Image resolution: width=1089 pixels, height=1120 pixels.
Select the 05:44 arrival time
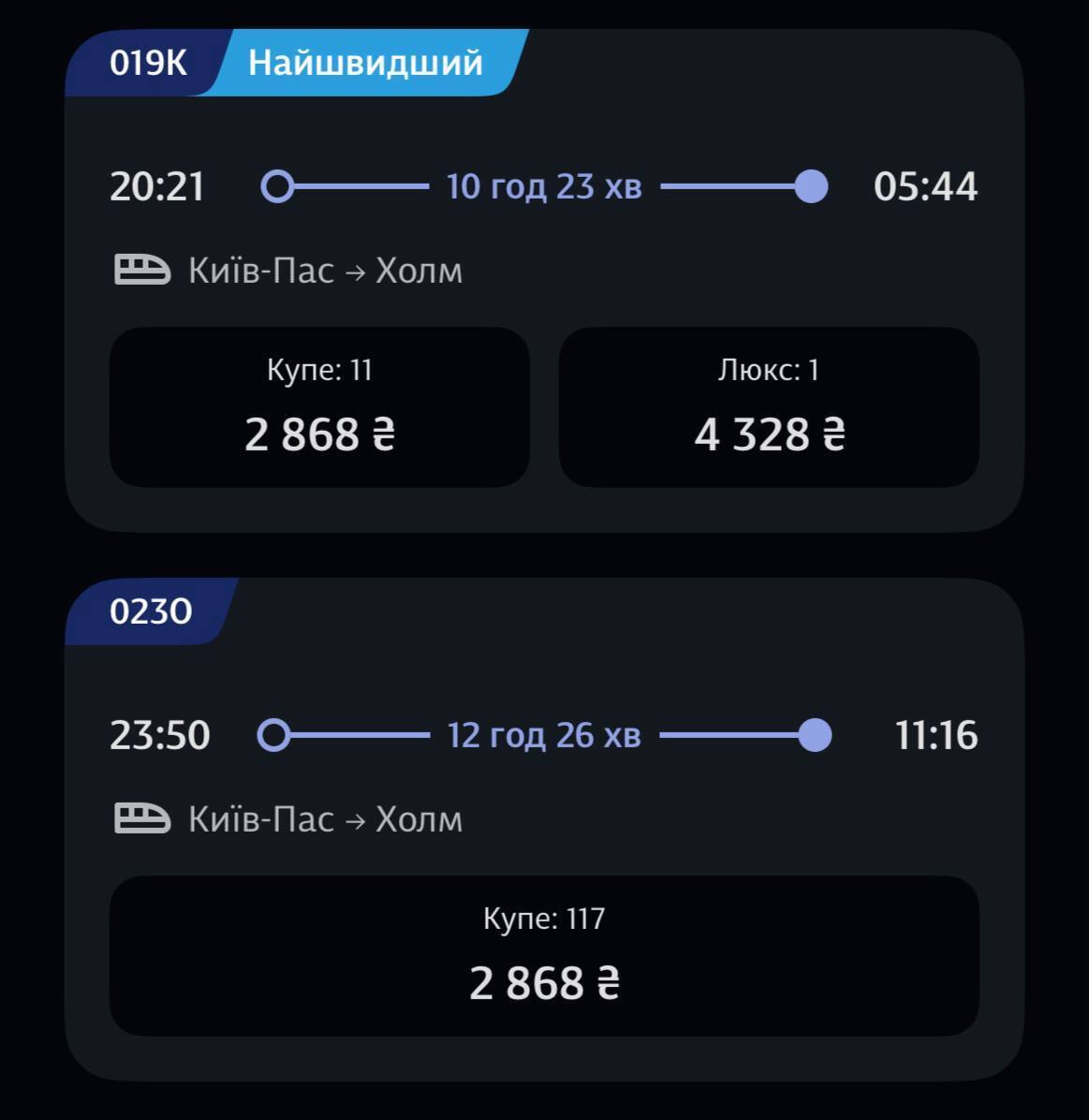(x=926, y=186)
